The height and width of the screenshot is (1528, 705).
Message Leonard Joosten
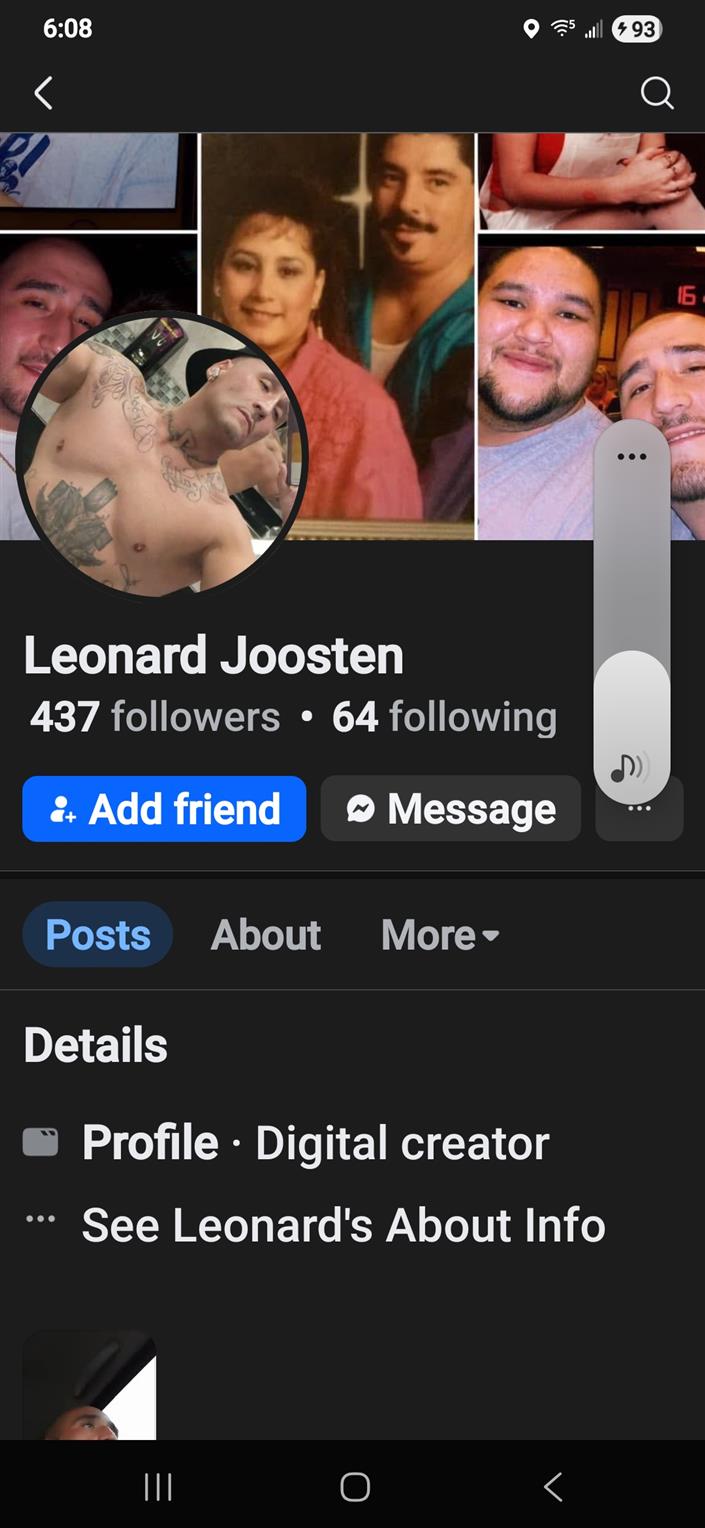coord(451,809)
